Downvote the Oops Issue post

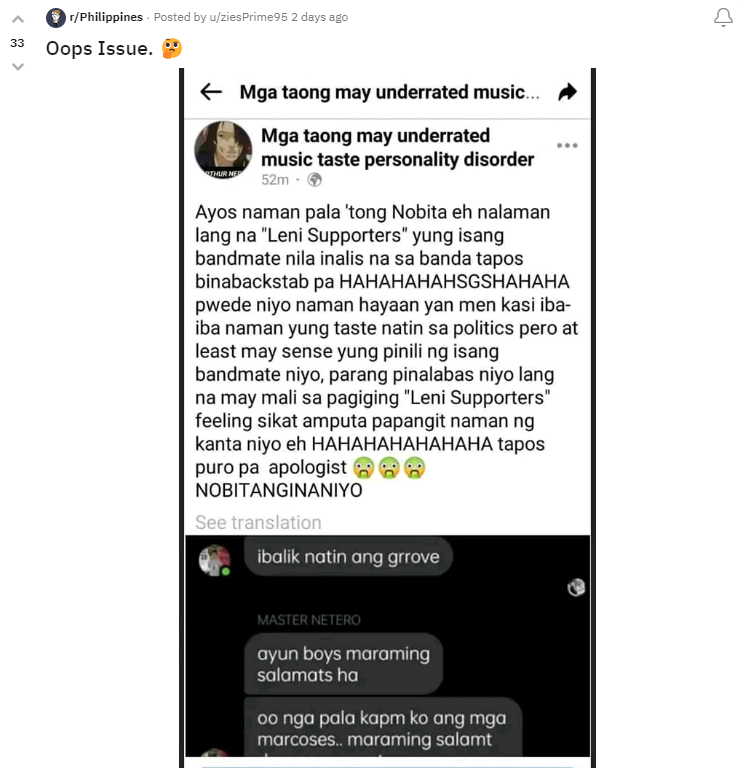(16, 66)
